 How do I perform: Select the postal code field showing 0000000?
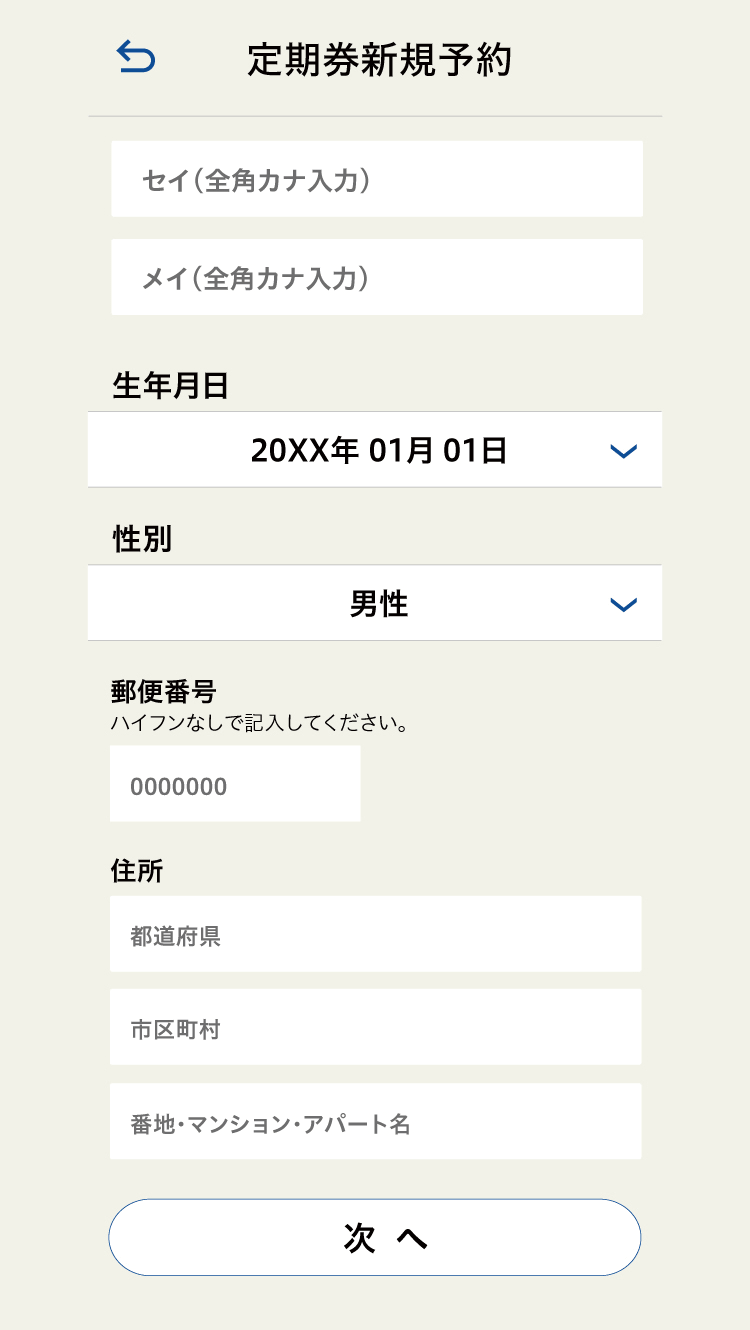[x=235, y=783]
